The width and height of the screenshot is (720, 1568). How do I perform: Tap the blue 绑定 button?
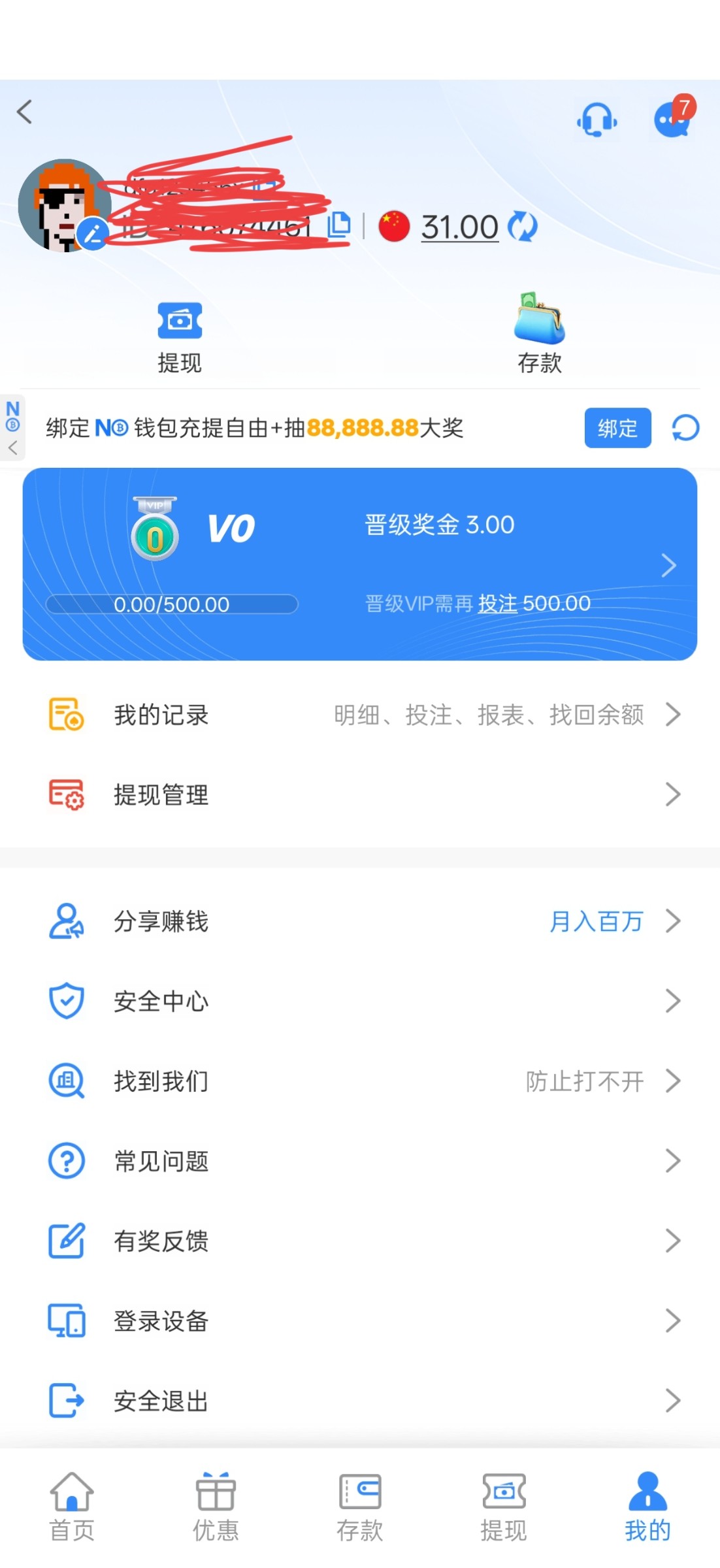(x=617, y=428)
